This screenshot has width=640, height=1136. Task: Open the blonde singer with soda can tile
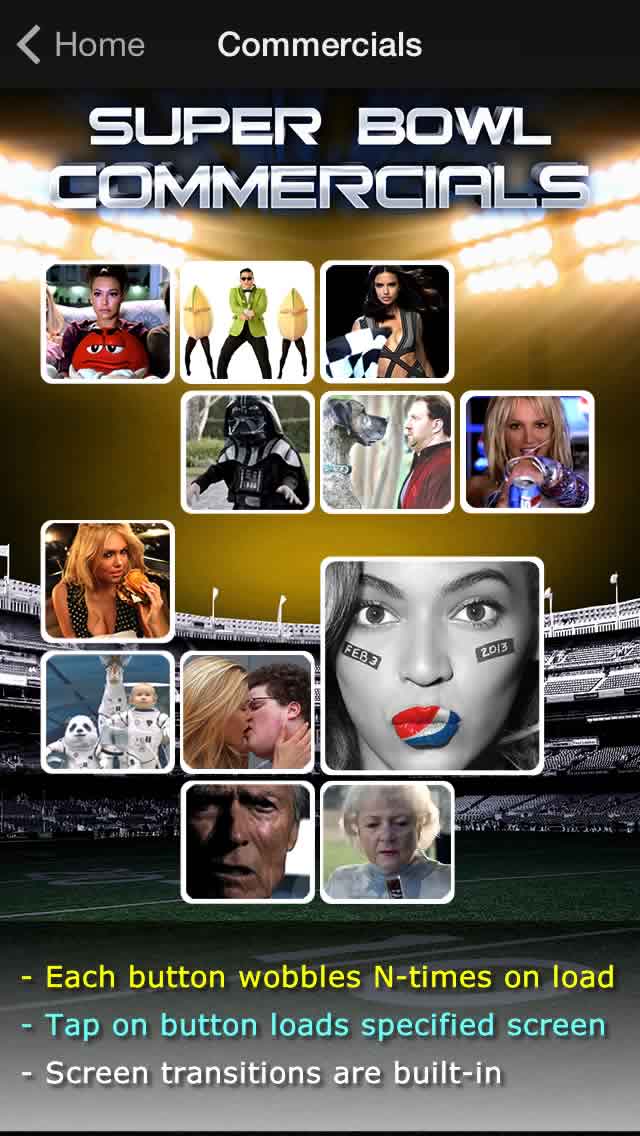(x=527, y=452)
